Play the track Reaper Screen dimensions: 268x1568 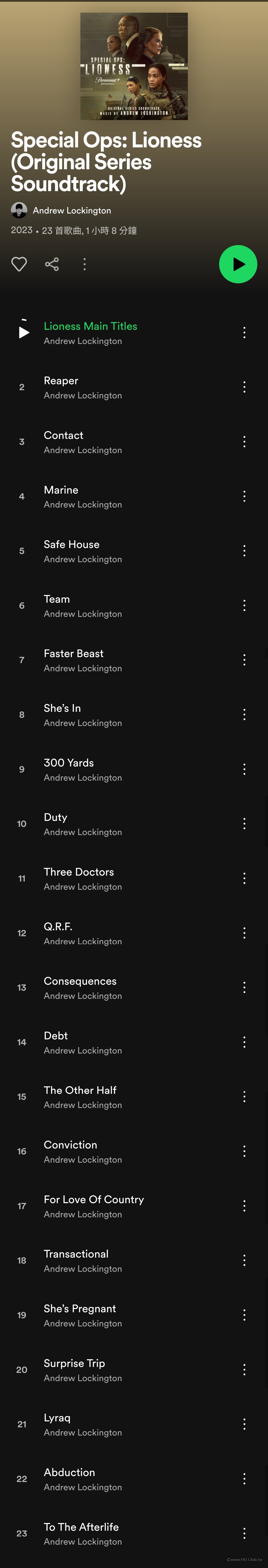[61, 381]
